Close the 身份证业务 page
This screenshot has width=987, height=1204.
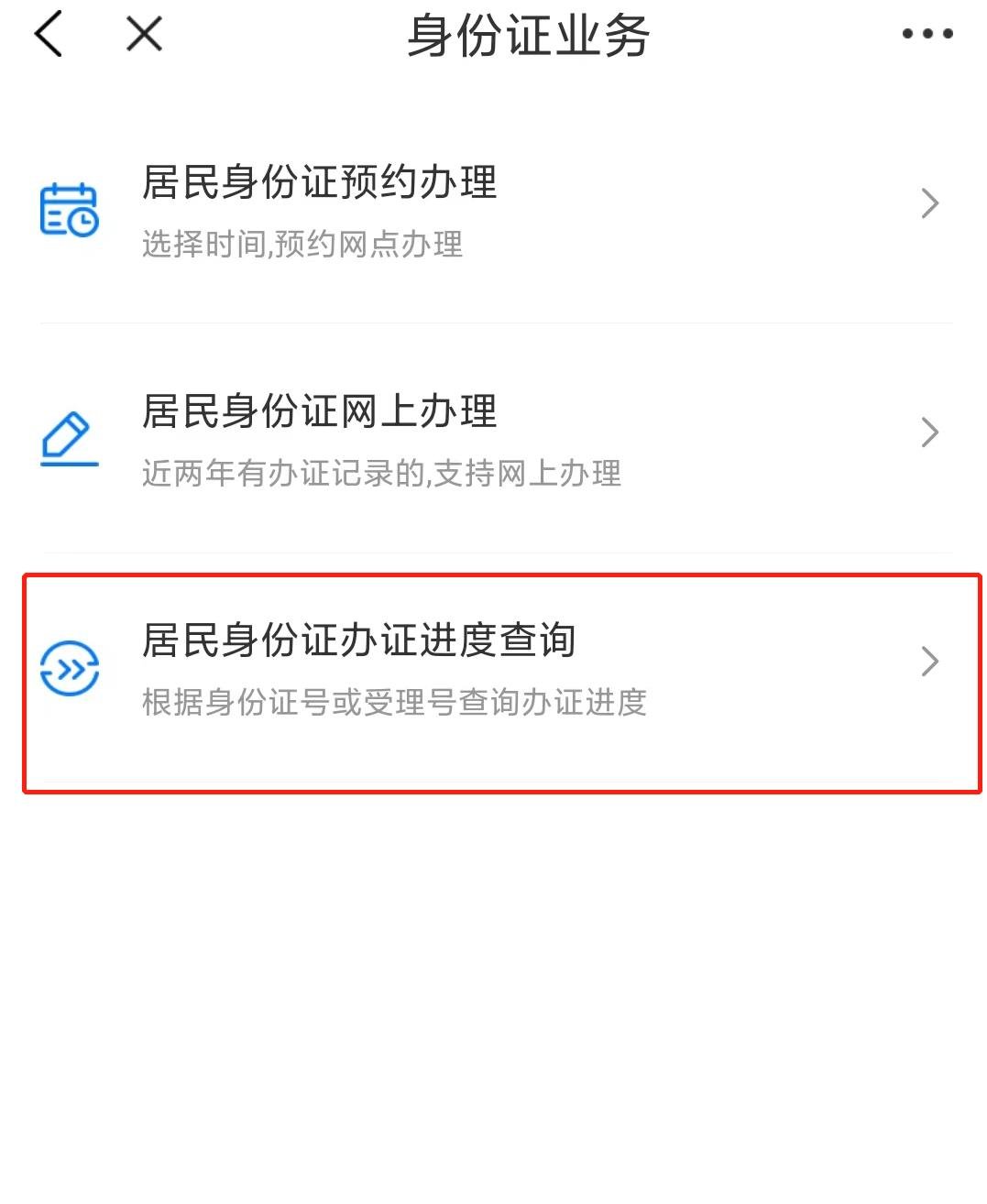point(144,36)
